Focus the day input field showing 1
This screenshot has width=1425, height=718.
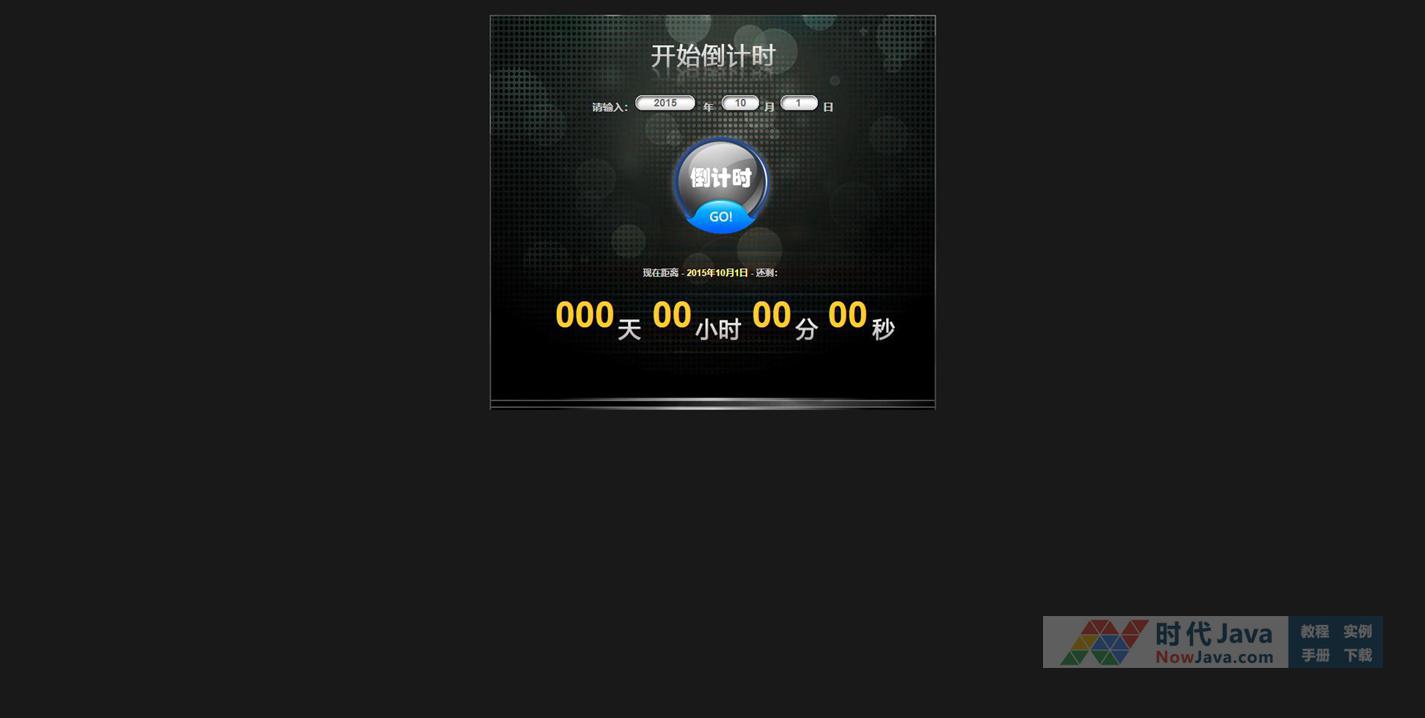(x=798, y=103)
